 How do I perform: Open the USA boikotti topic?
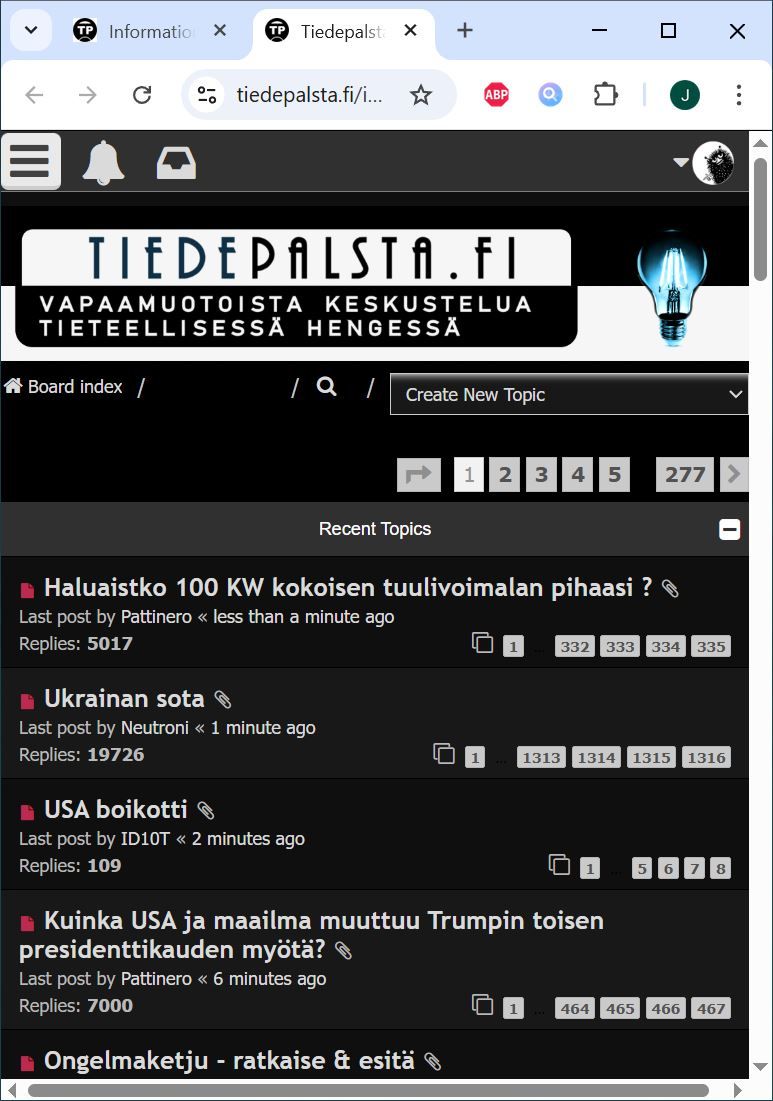click(115, 809)
